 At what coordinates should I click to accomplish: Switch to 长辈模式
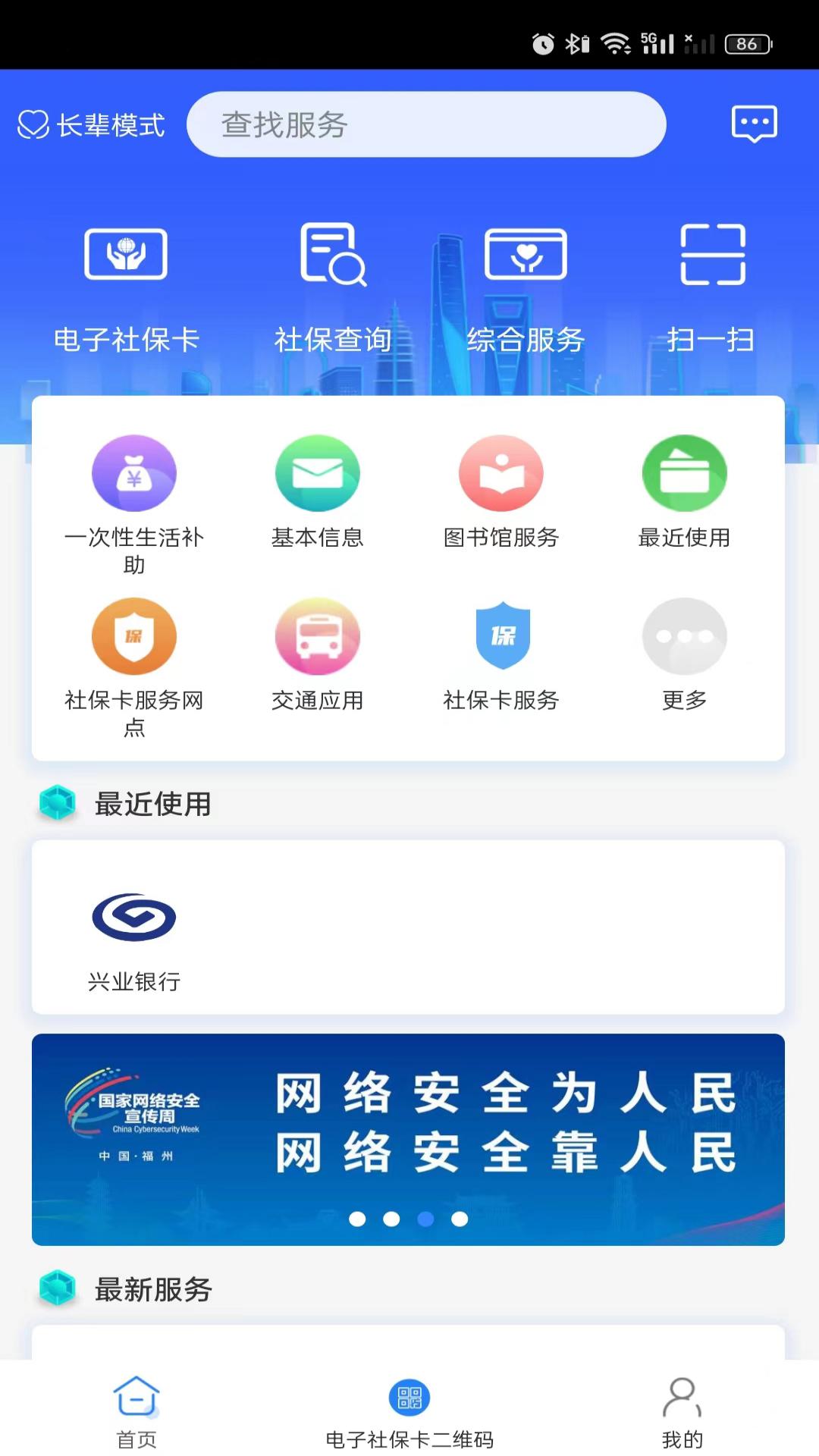click(x=92, y=125)
